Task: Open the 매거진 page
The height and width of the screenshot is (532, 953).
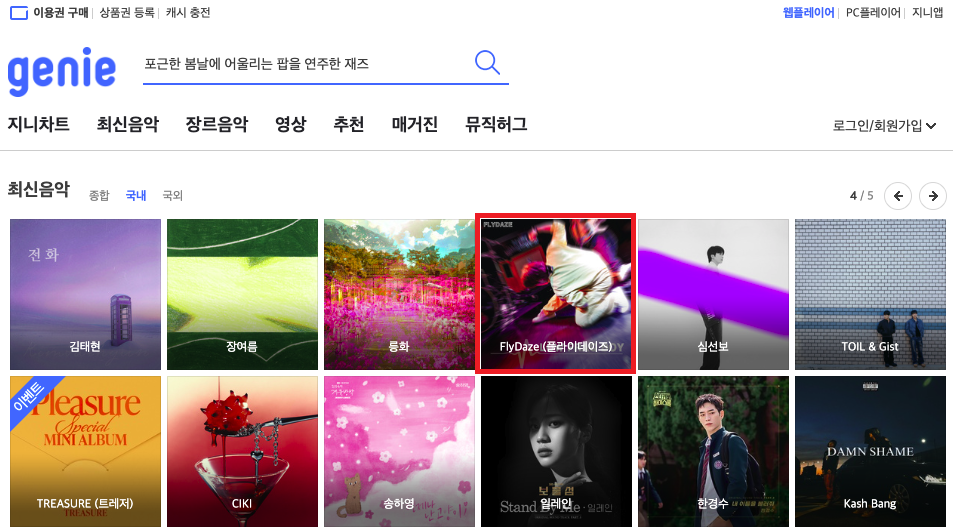Action: click(414, 125)
